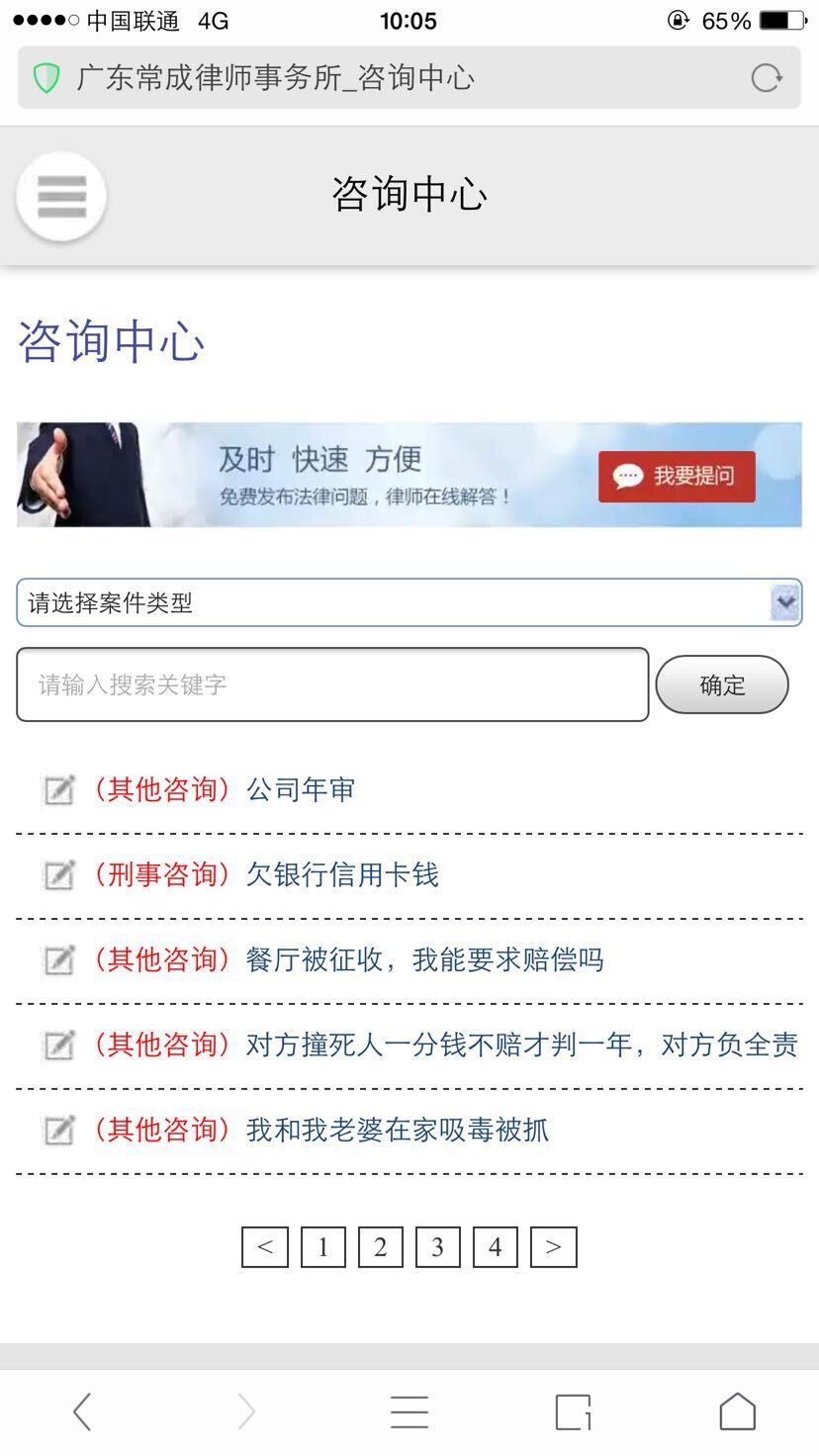Tap the 确定 button
Viewport: 819px width, 1456px height.
722,684
